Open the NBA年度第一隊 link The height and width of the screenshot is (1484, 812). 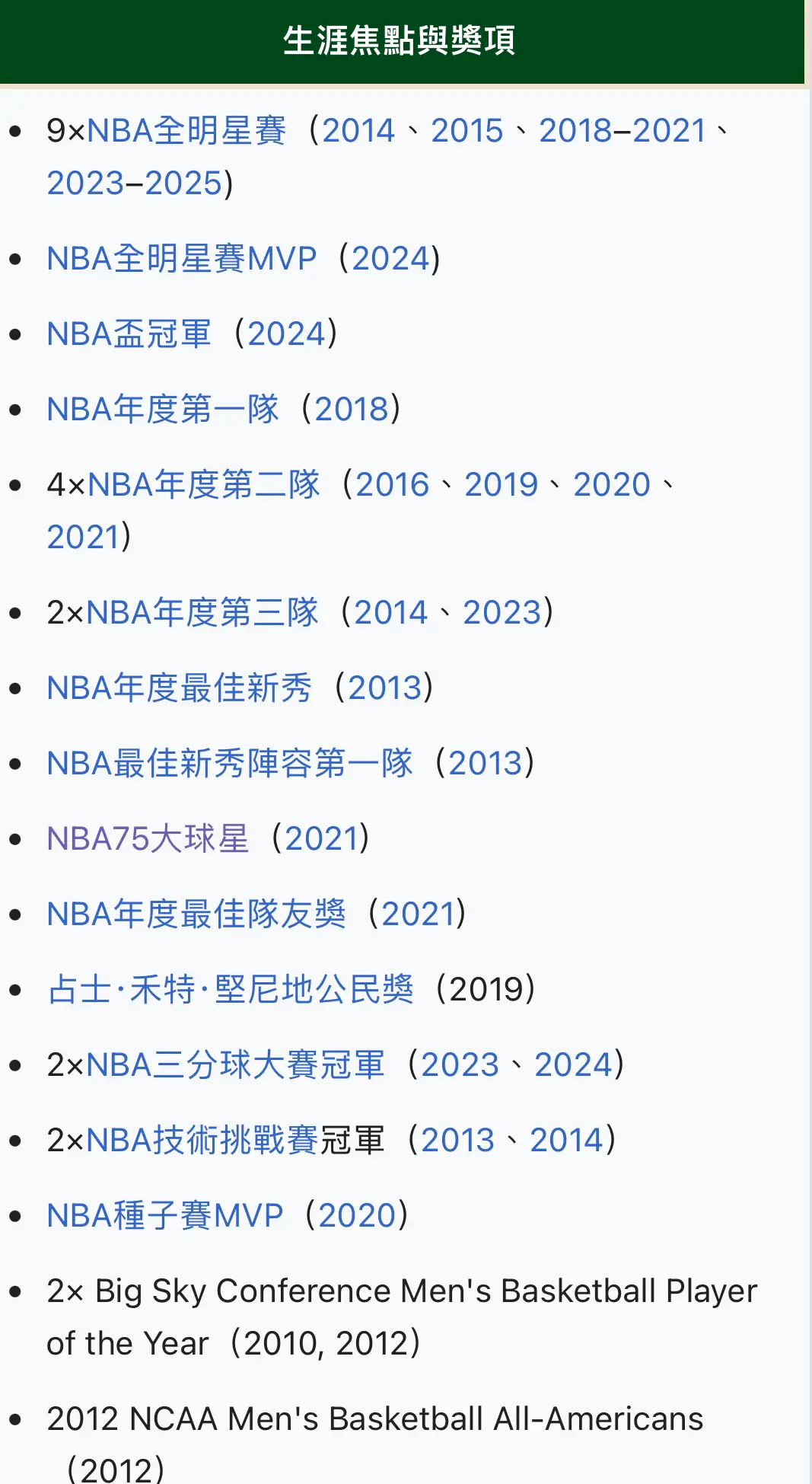pyautogui.click(x=163, y=410)
